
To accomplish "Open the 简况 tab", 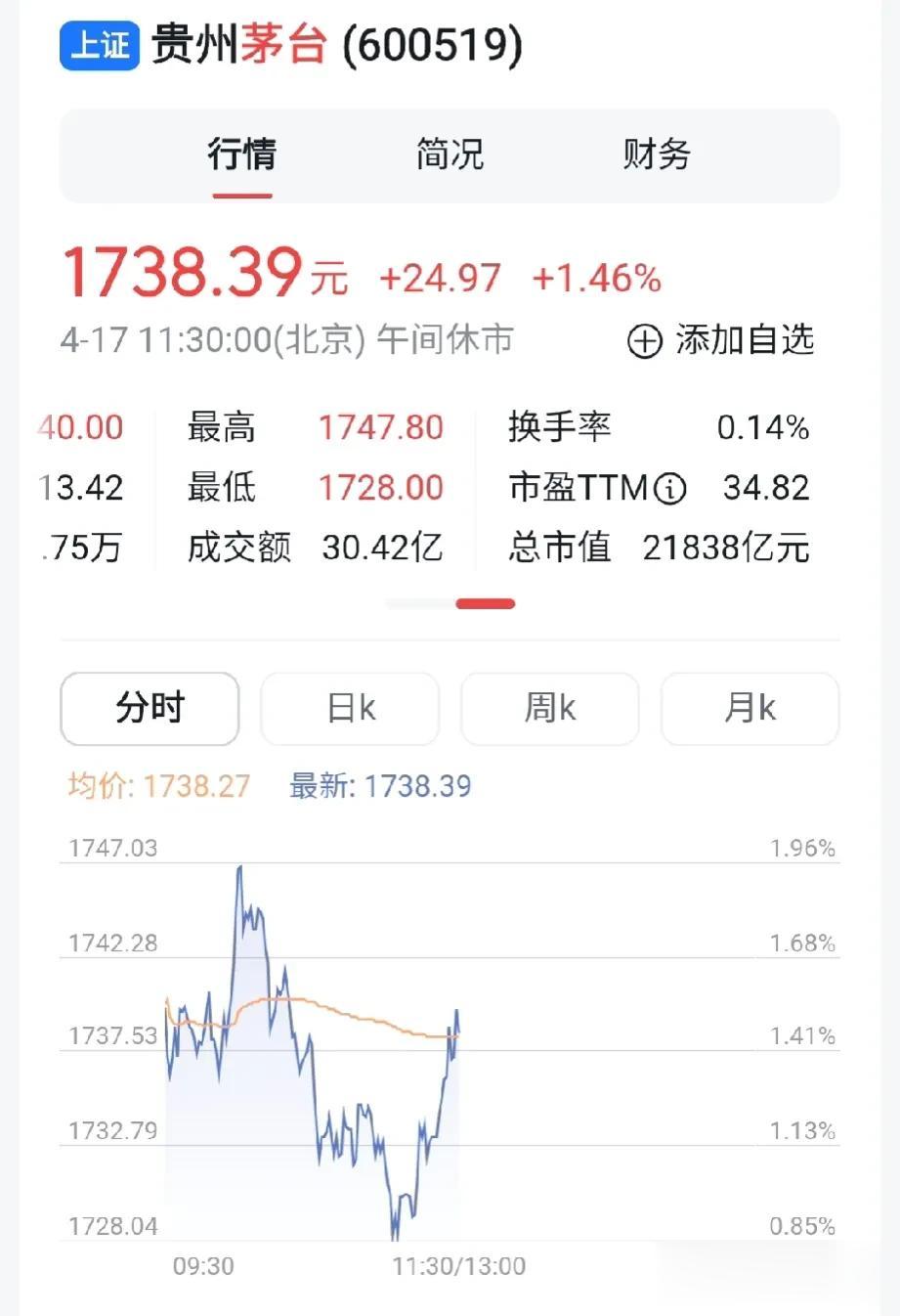I will [450, 155].
